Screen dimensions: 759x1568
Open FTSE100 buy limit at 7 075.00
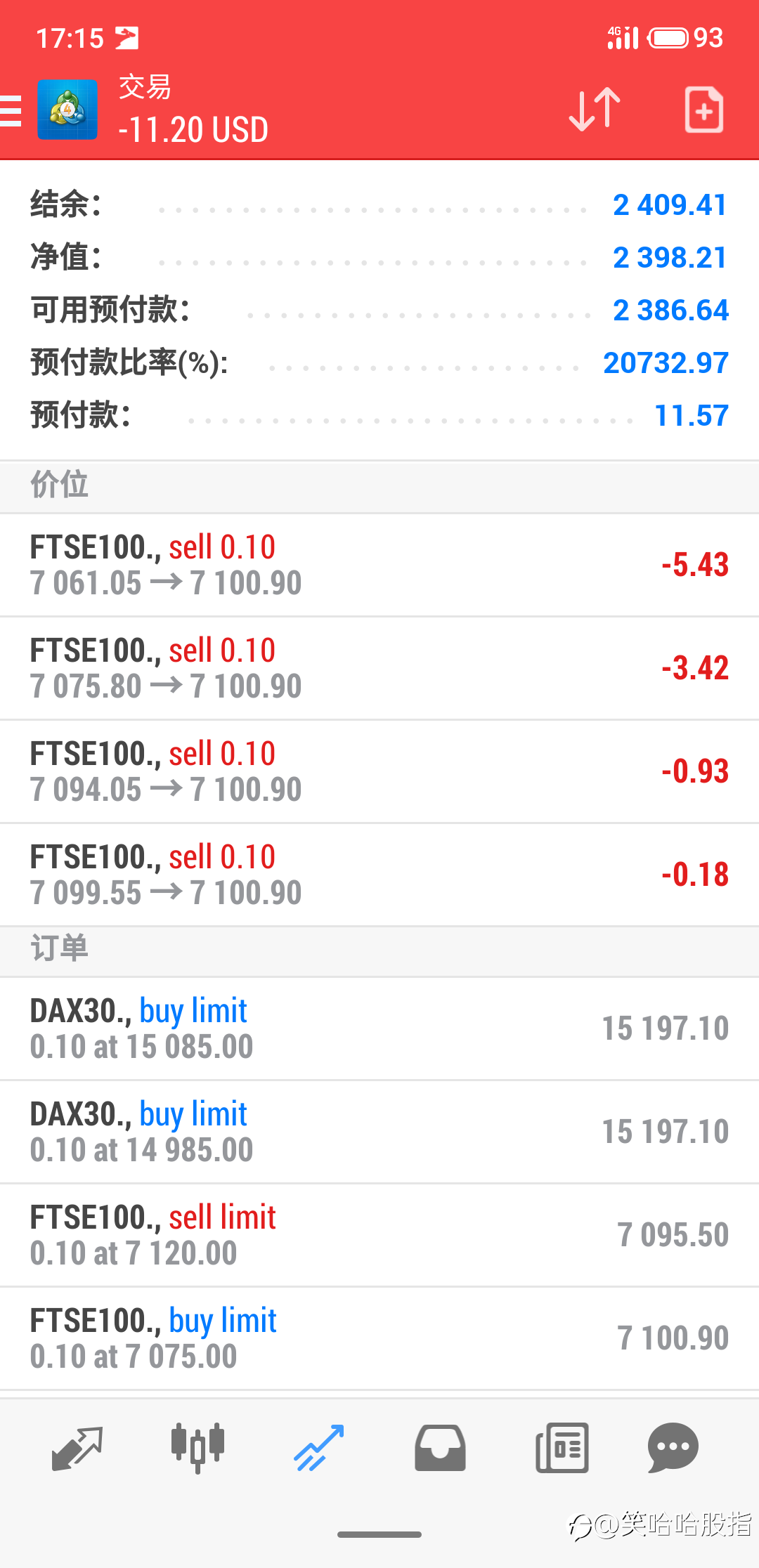pyautogui.click(x=379, y=1339)
